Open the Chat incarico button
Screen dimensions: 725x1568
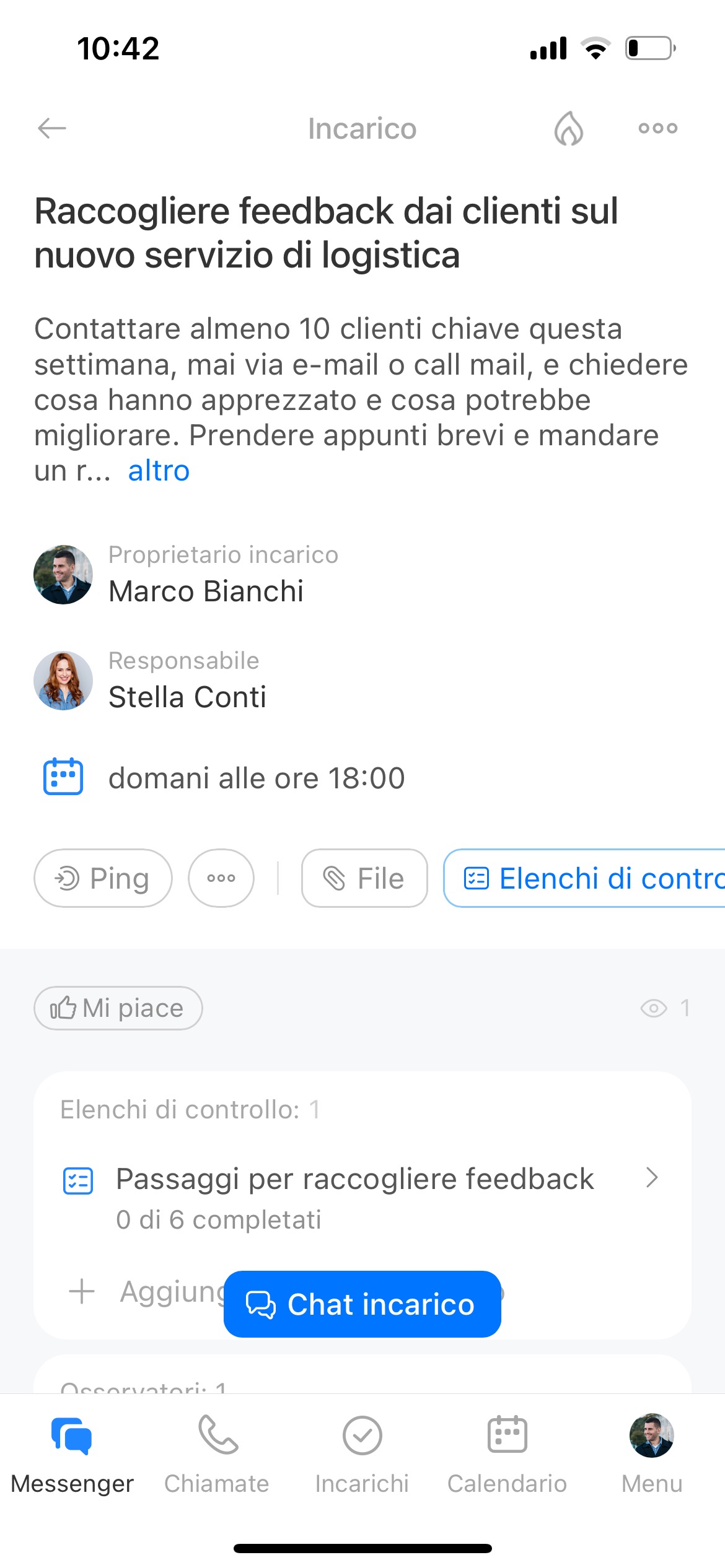pyautogui.click(x=362, y=1304)
